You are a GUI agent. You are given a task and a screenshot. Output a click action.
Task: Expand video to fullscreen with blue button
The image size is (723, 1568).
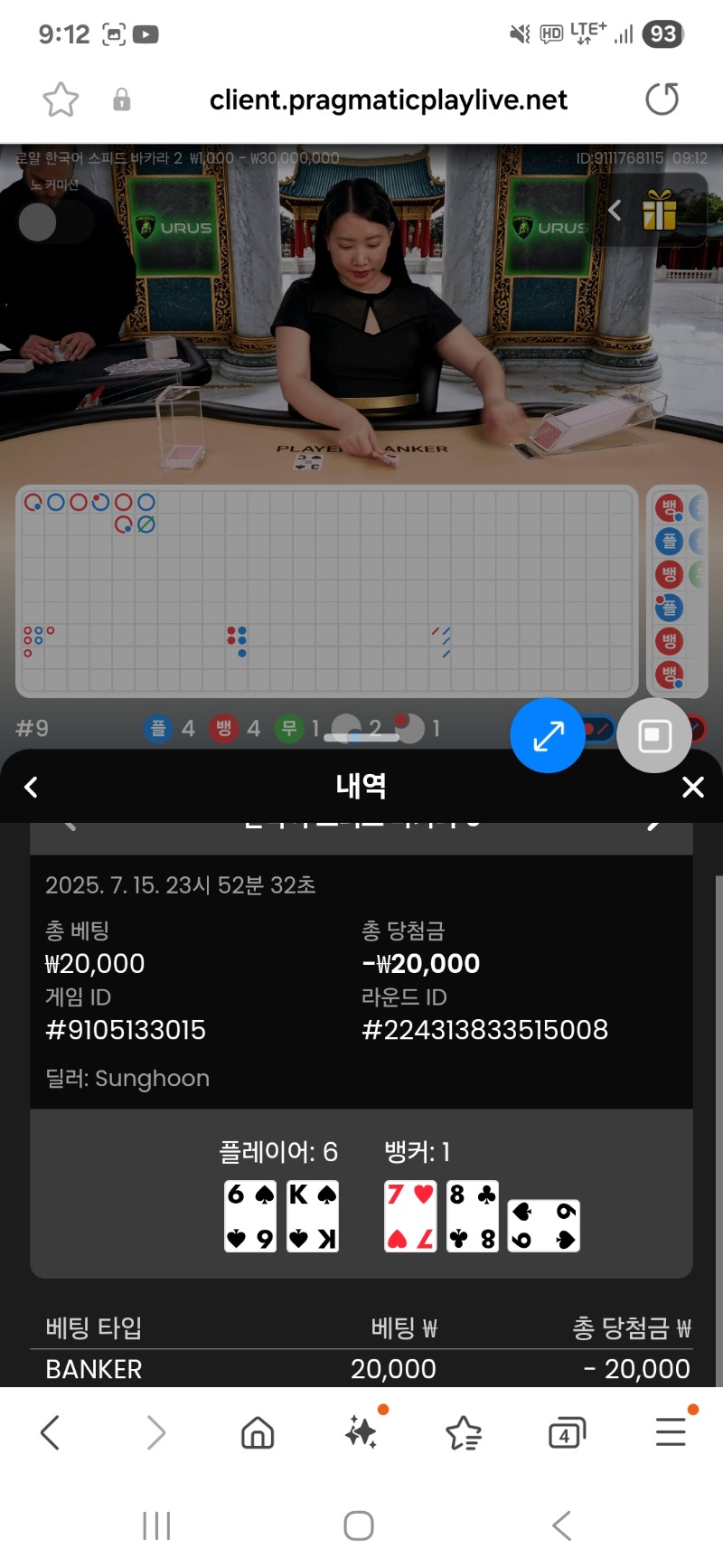point(548,735)
